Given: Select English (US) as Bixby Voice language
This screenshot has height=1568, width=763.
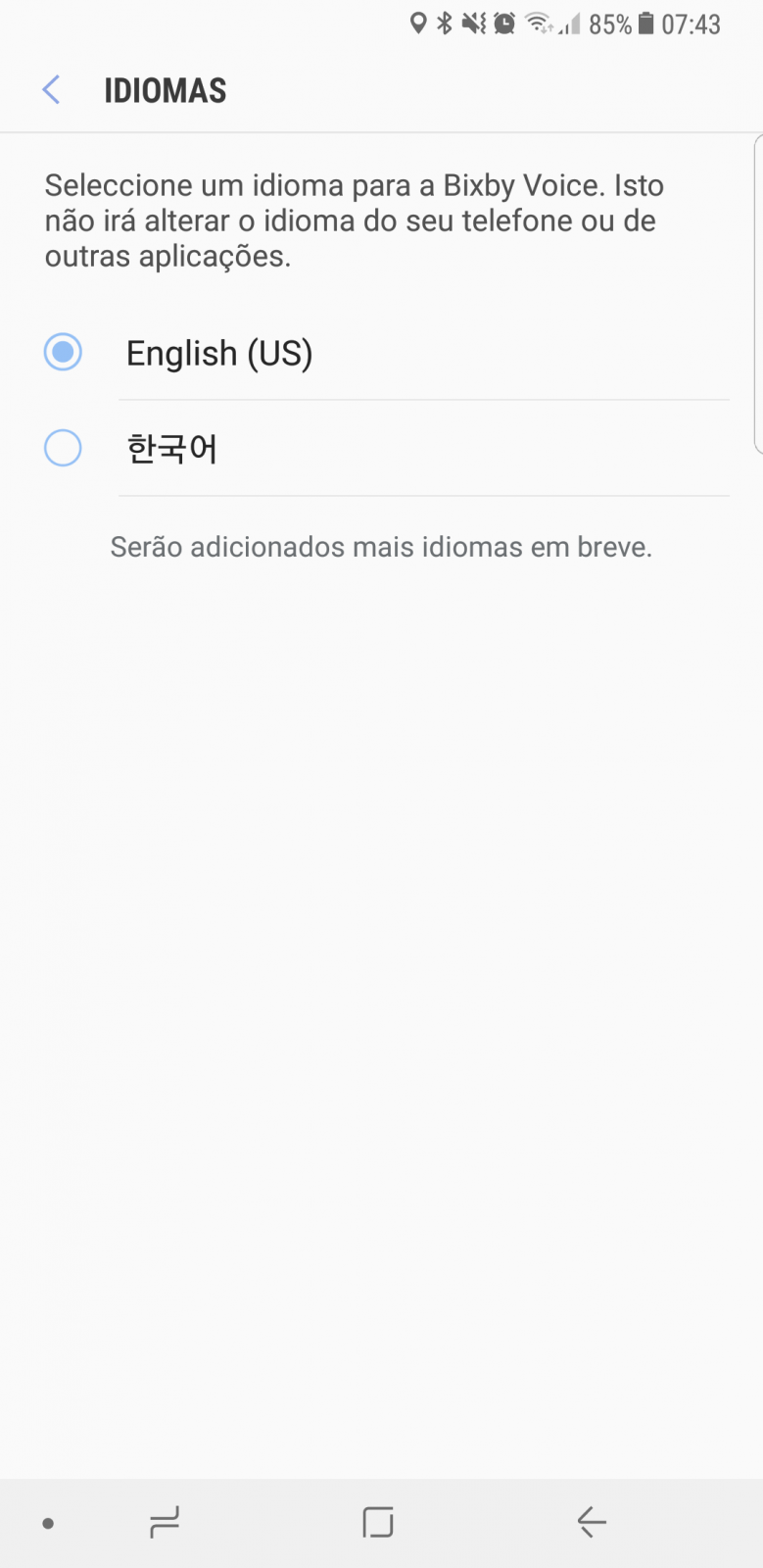Looking at the screenshot, I should coord(382,352).
